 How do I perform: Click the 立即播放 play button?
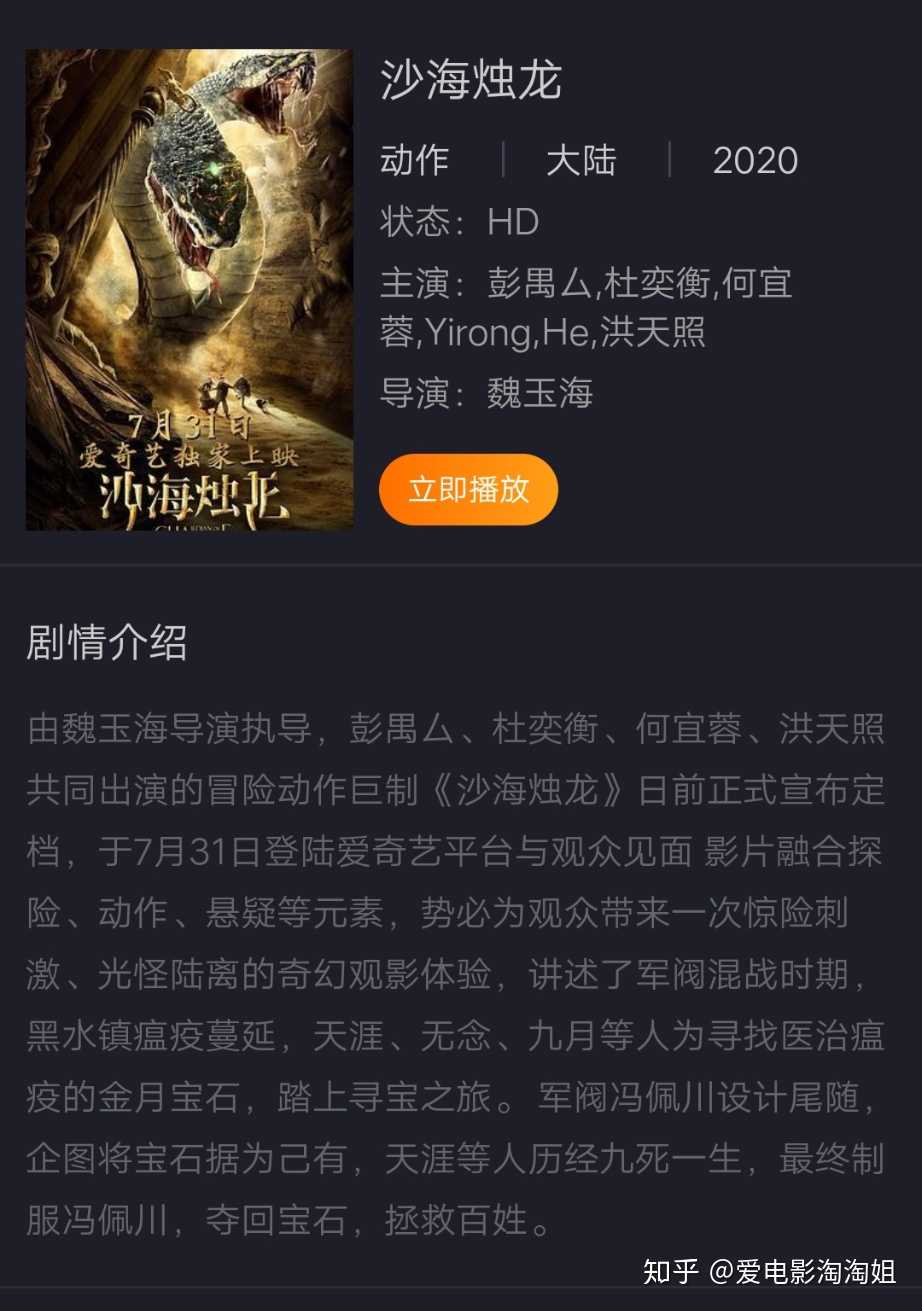(468, 489)
